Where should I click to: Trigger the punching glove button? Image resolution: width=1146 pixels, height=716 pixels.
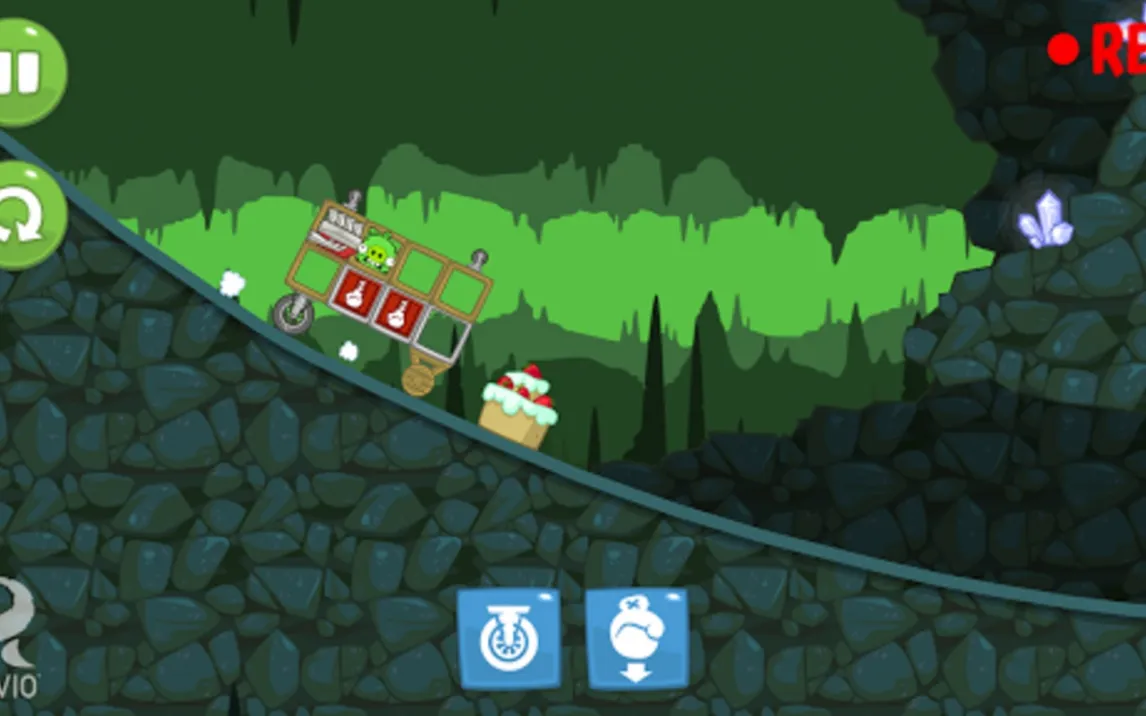coord(636,639)
